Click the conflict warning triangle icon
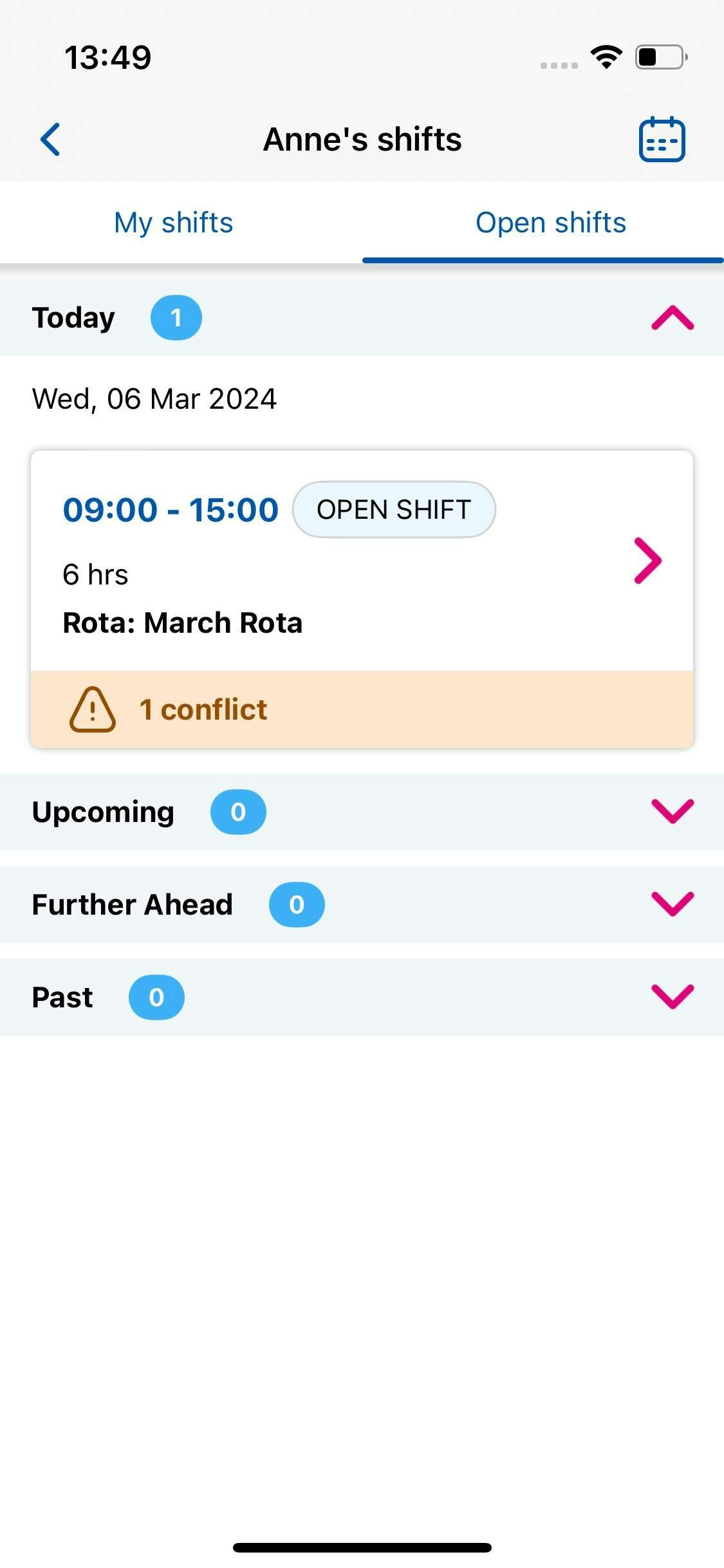The height and width of the screenshot is (1568, 724). click(92, 709)
